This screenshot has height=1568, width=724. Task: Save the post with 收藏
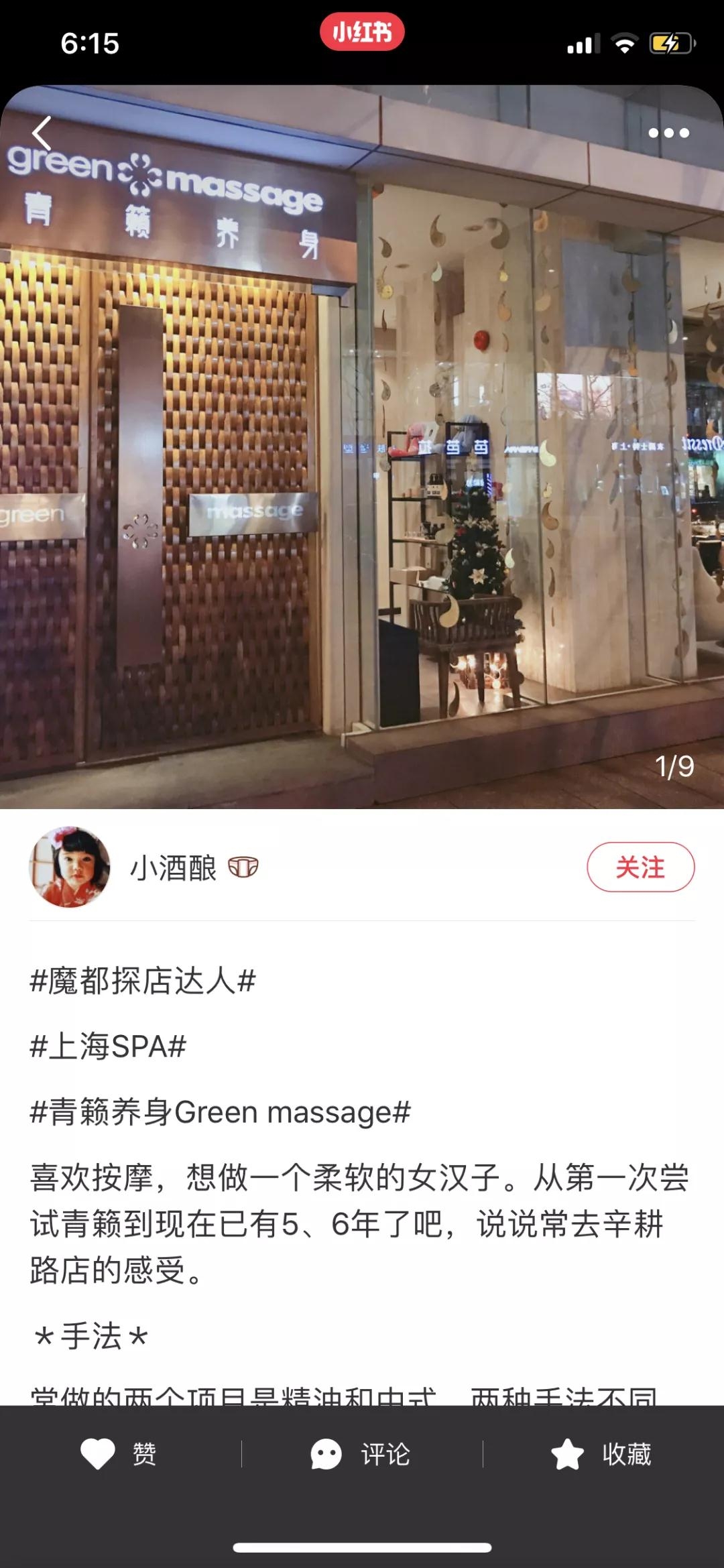coord(602,1454)
